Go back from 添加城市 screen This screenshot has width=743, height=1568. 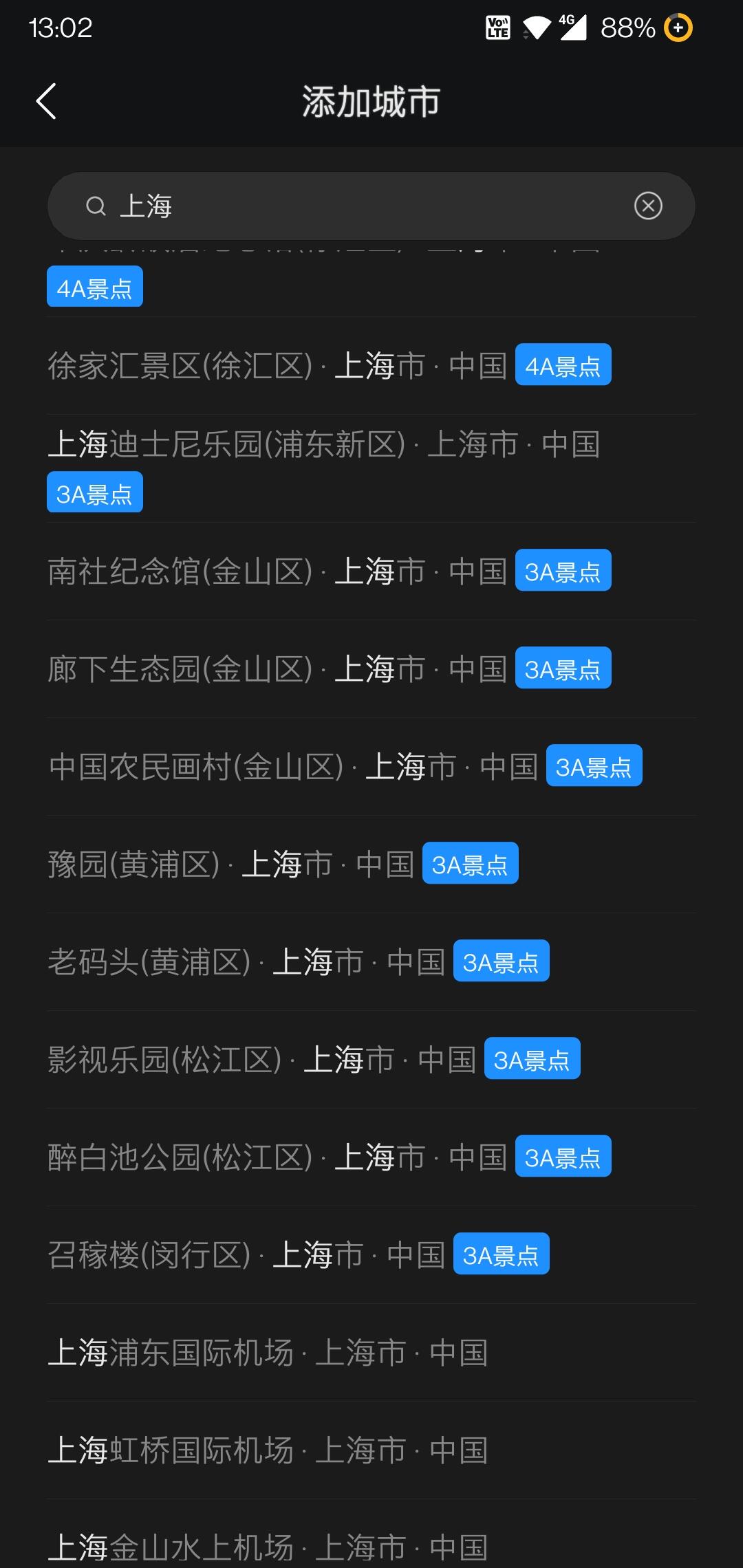(x=46, y=102)
